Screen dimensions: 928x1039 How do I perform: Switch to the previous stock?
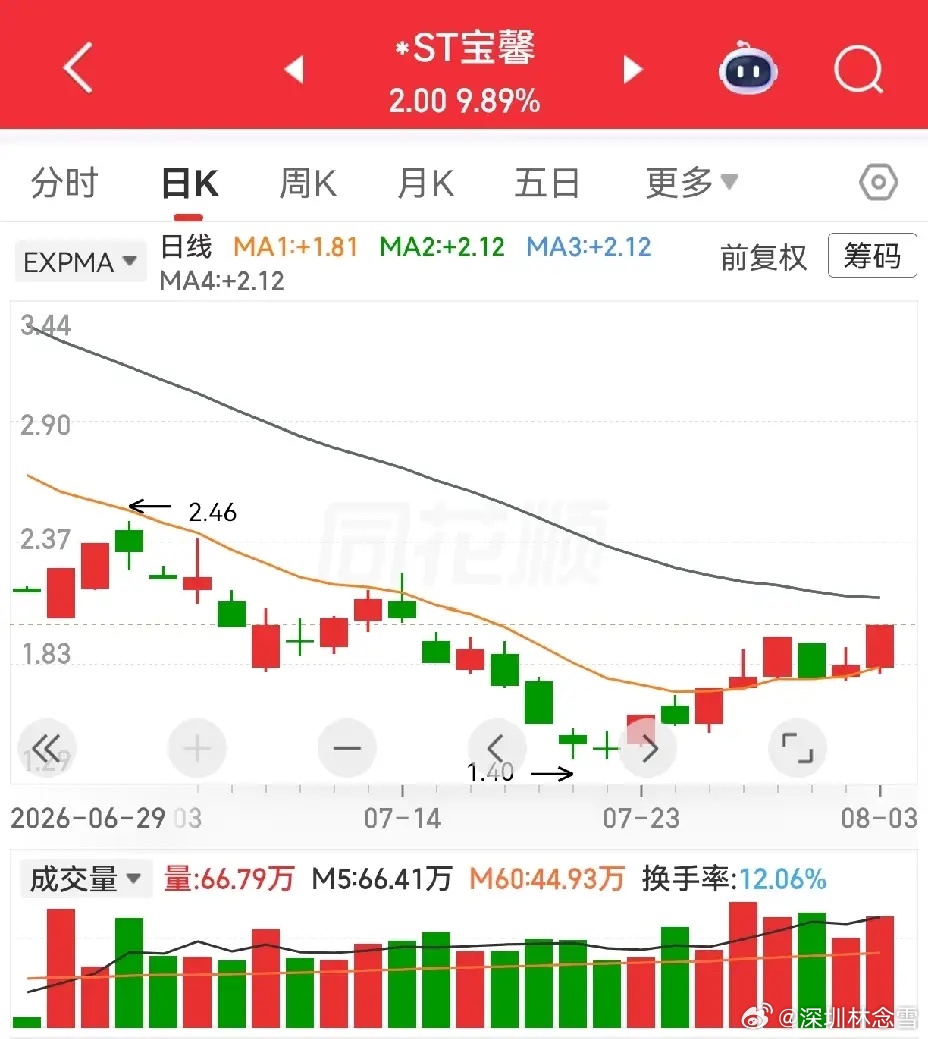(x=294, y=69)
